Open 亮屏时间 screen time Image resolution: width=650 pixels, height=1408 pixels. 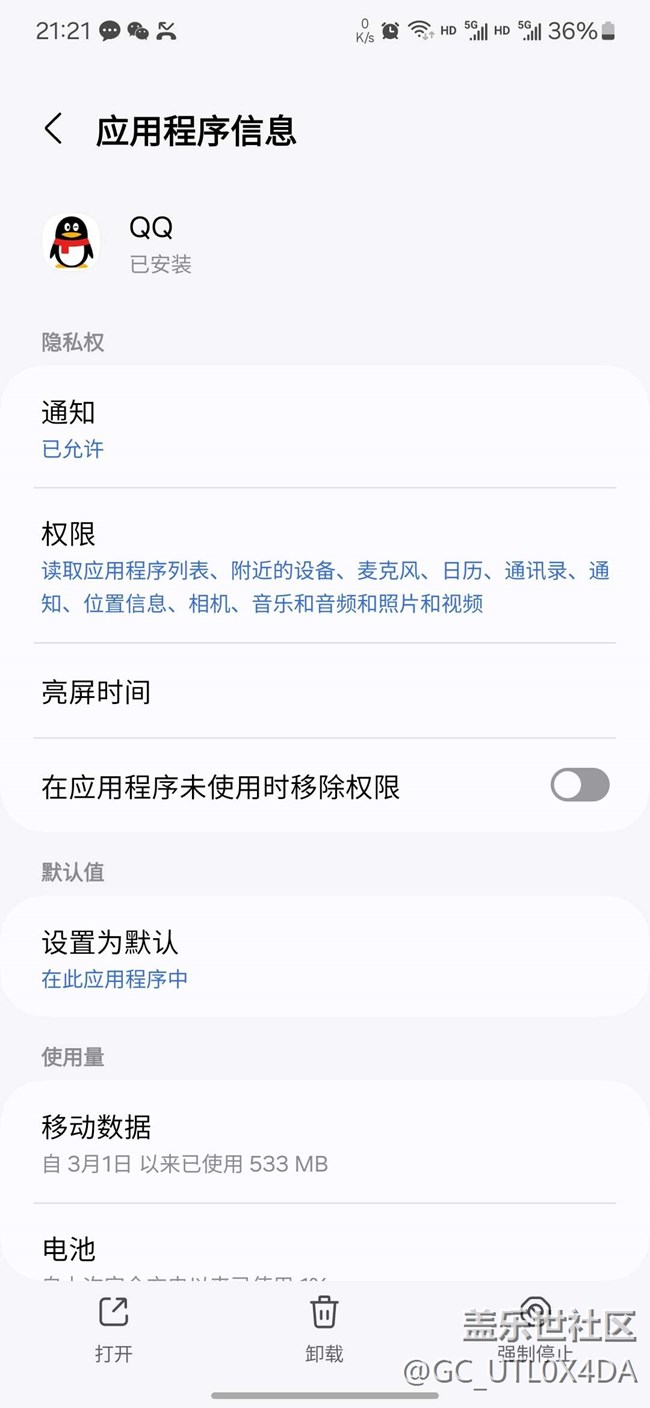(325, 691)
